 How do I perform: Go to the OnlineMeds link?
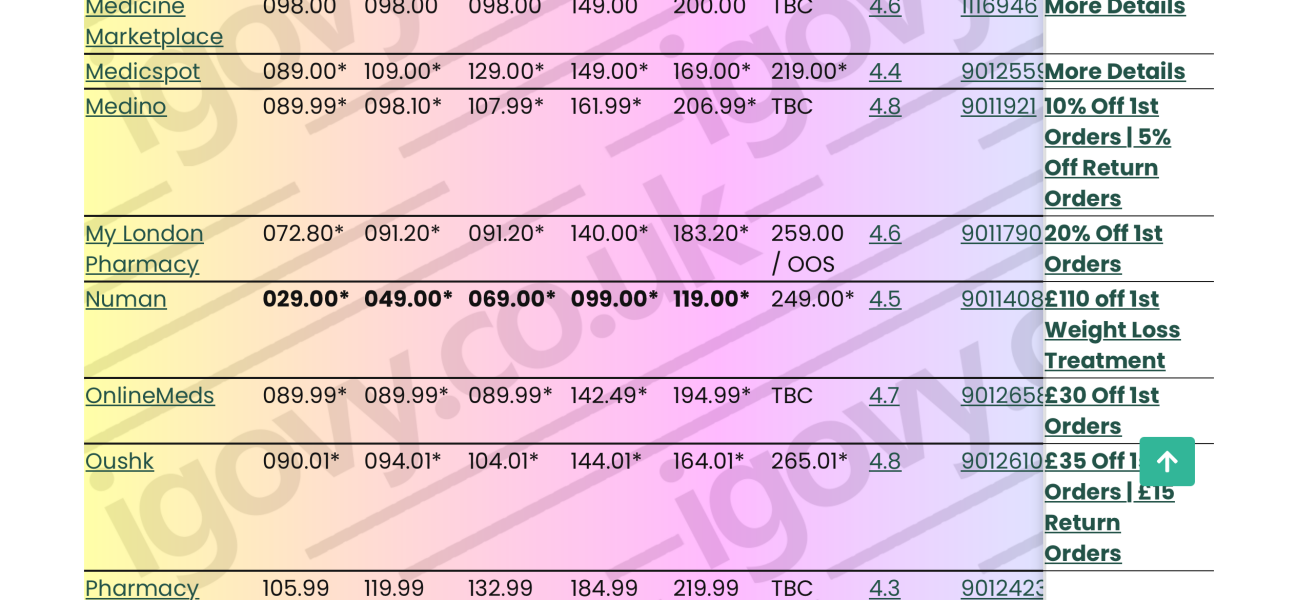click(149, 395)
